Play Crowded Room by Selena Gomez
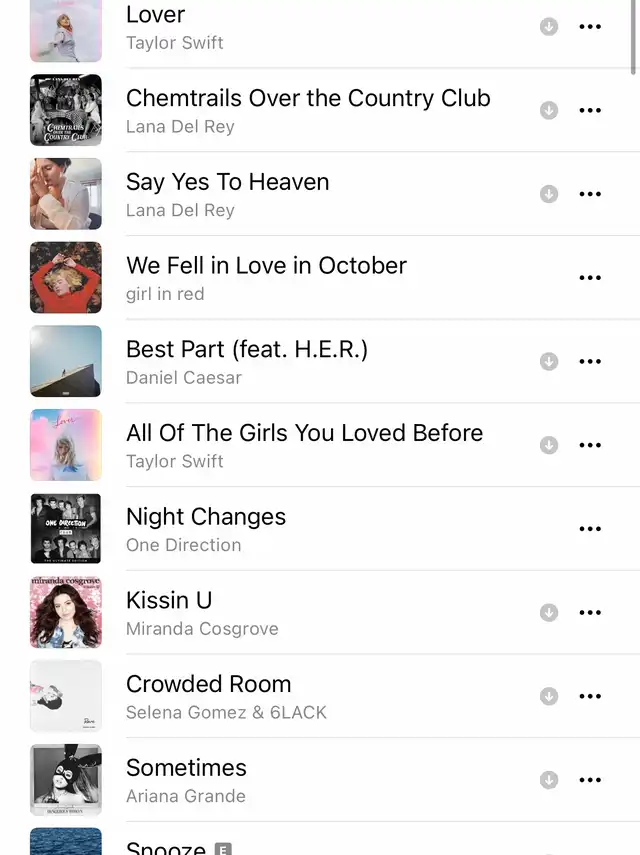Viewport: 640px width, 855px height. pyautogui.click(x=209, y=685)
